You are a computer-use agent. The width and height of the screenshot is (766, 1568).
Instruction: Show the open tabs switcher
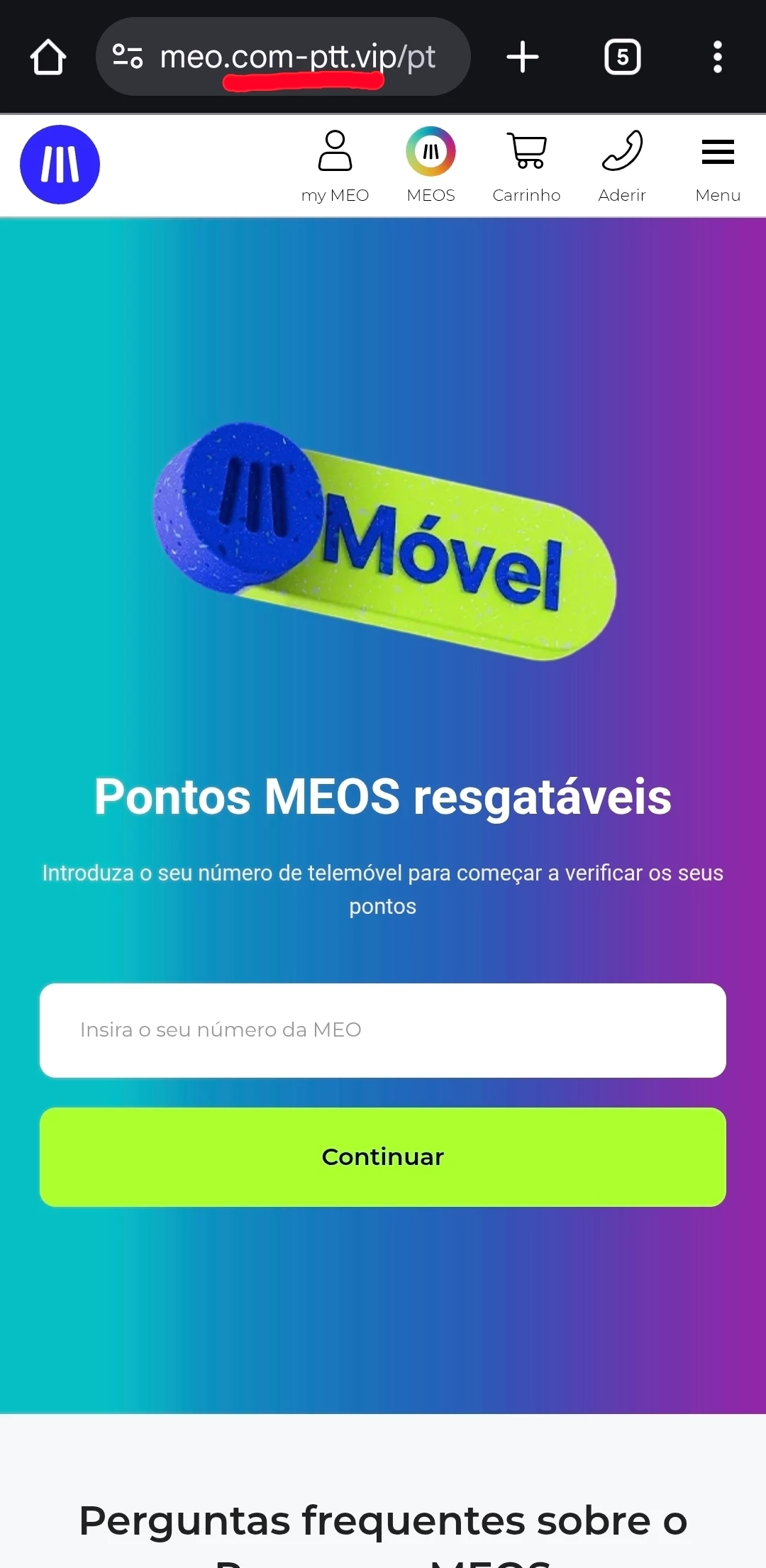(x=622, y=57)
